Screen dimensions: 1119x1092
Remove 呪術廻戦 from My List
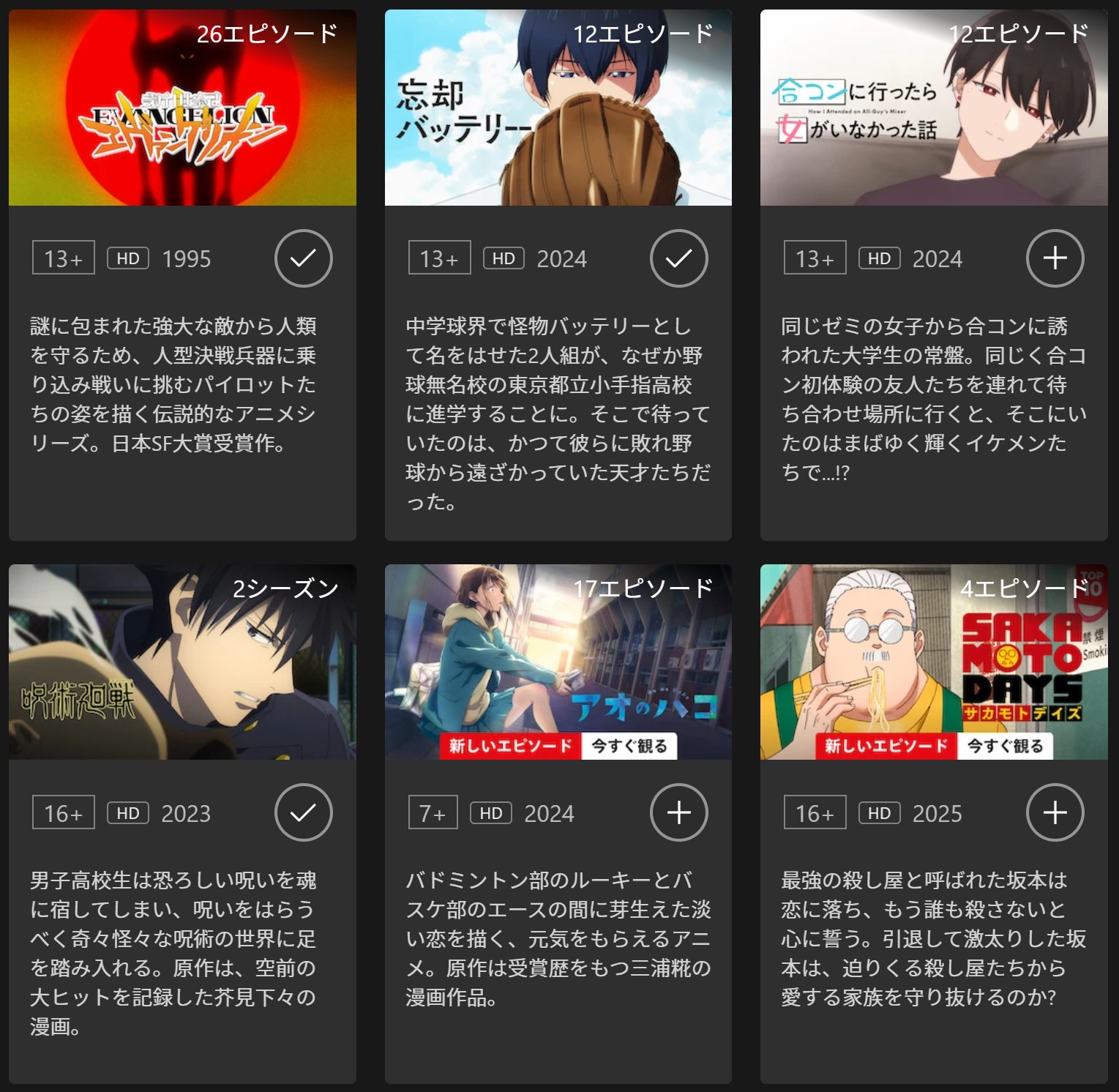303,812
